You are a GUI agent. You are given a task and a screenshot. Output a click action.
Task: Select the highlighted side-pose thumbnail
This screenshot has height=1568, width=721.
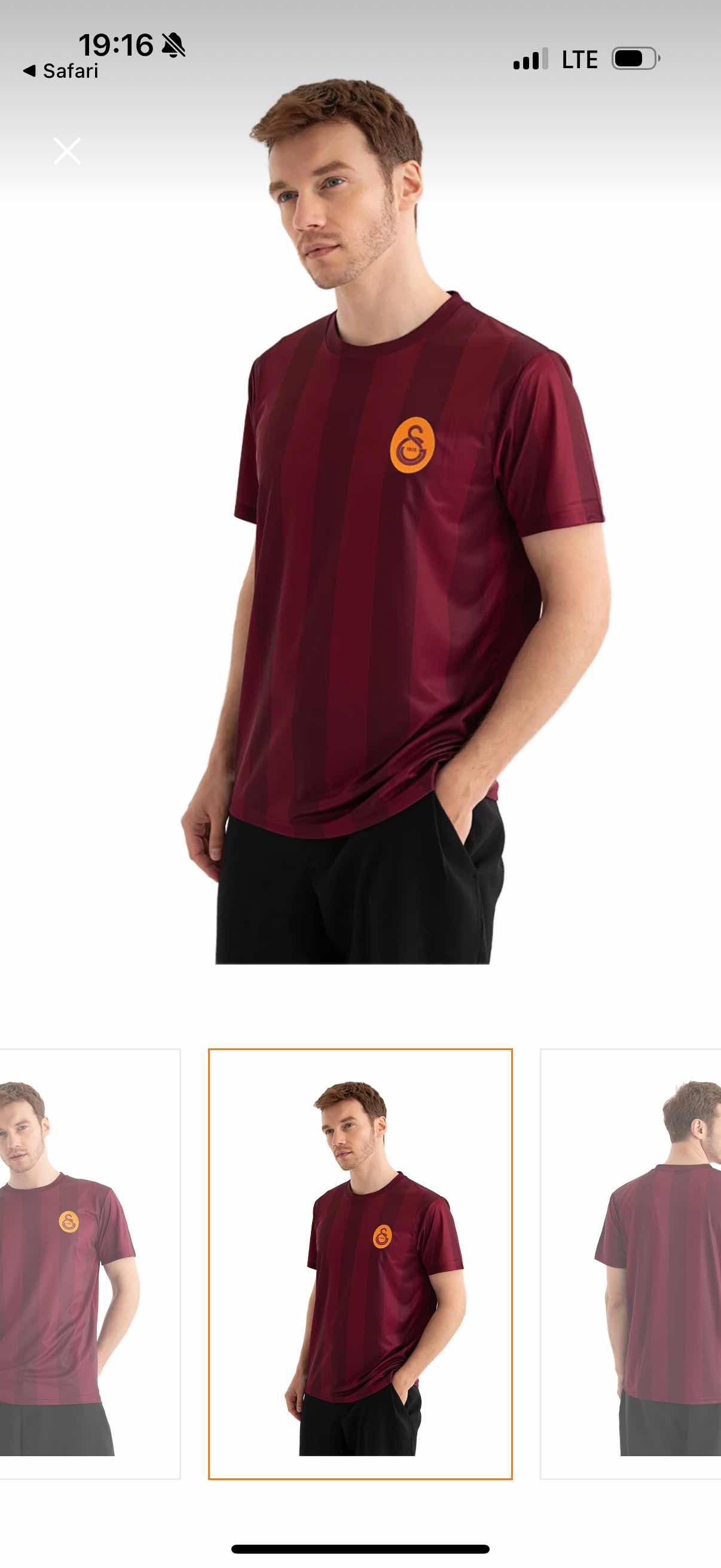click(x=360, y=1263)
